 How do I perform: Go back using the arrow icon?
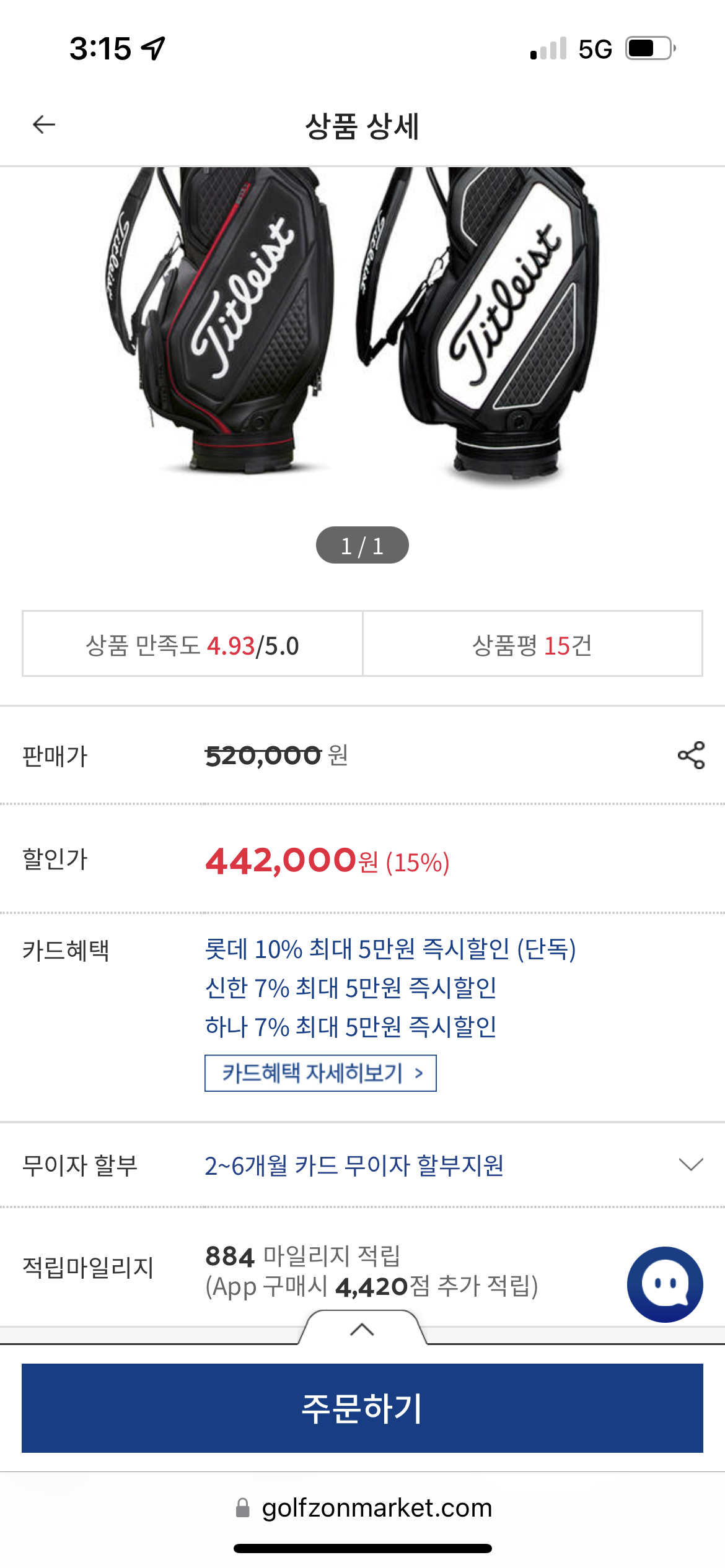coord(44,124)
